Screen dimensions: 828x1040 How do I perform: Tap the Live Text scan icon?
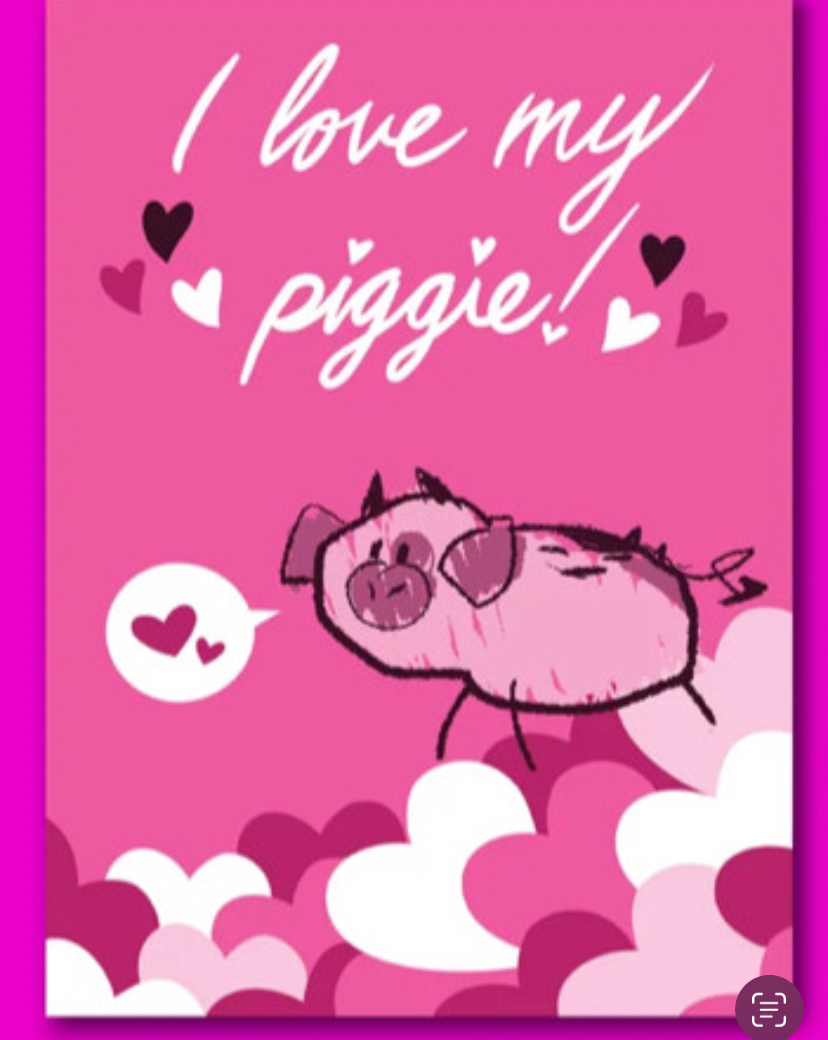[x=769, y=1009]
